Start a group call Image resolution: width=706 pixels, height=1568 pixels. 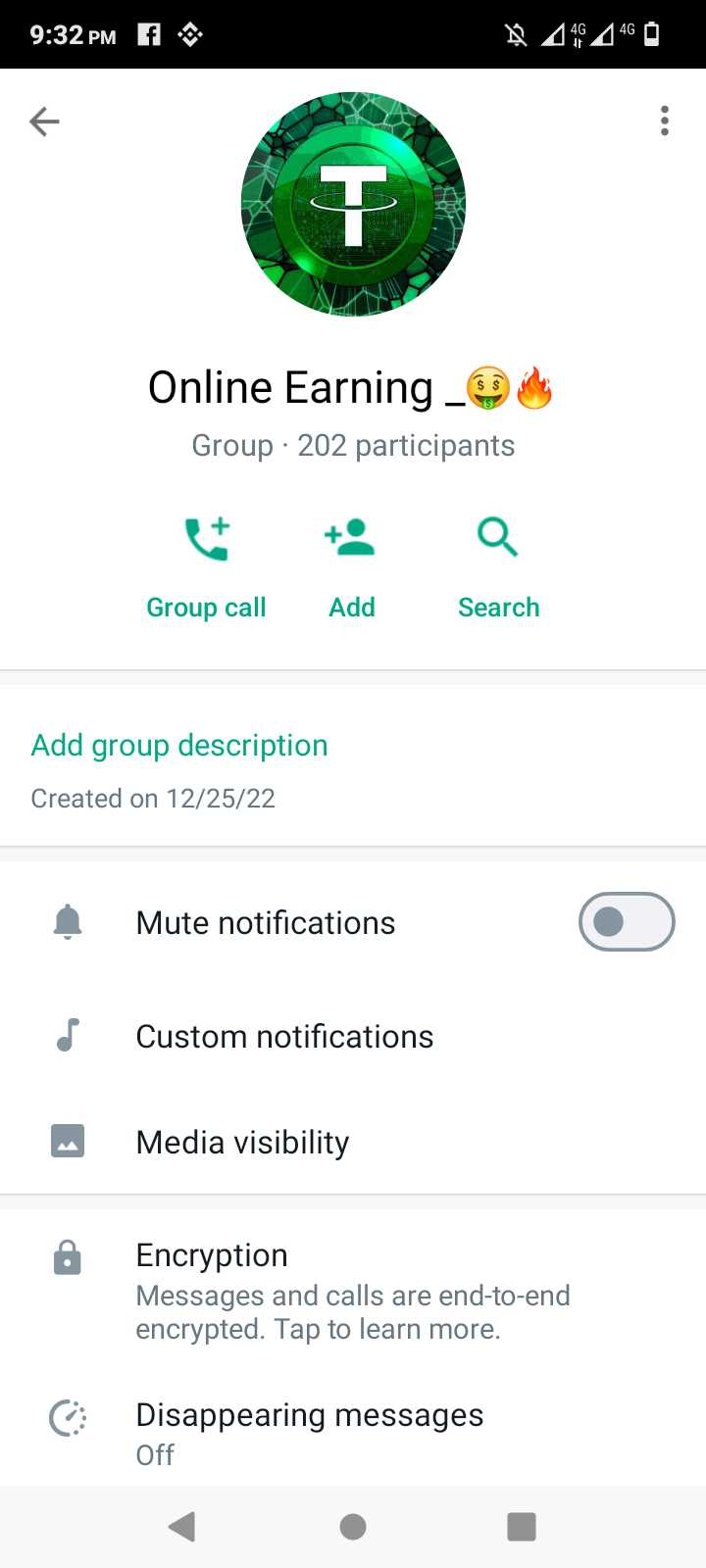click(206, 568)
